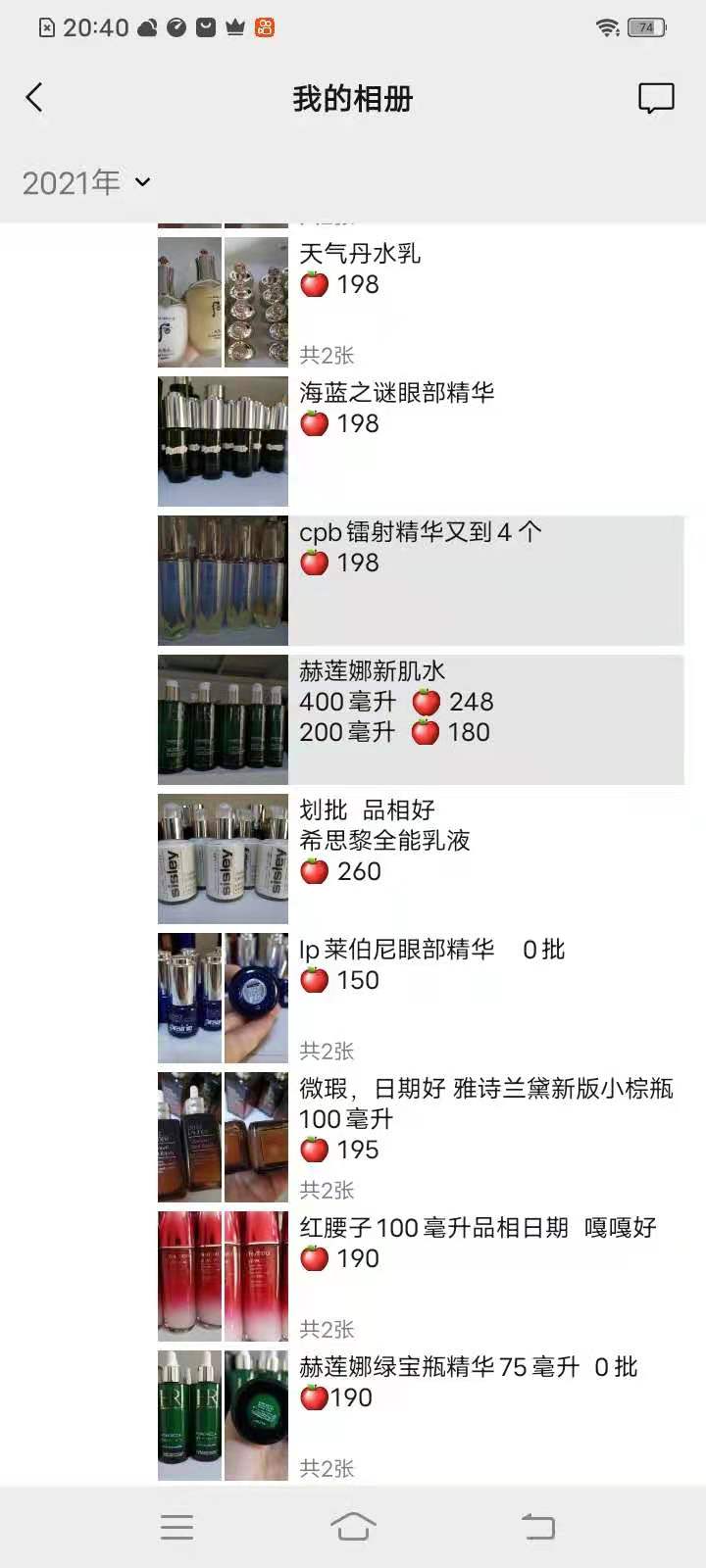
Task: Open the cpb镭射精华 post
Action: click(421, 581)
